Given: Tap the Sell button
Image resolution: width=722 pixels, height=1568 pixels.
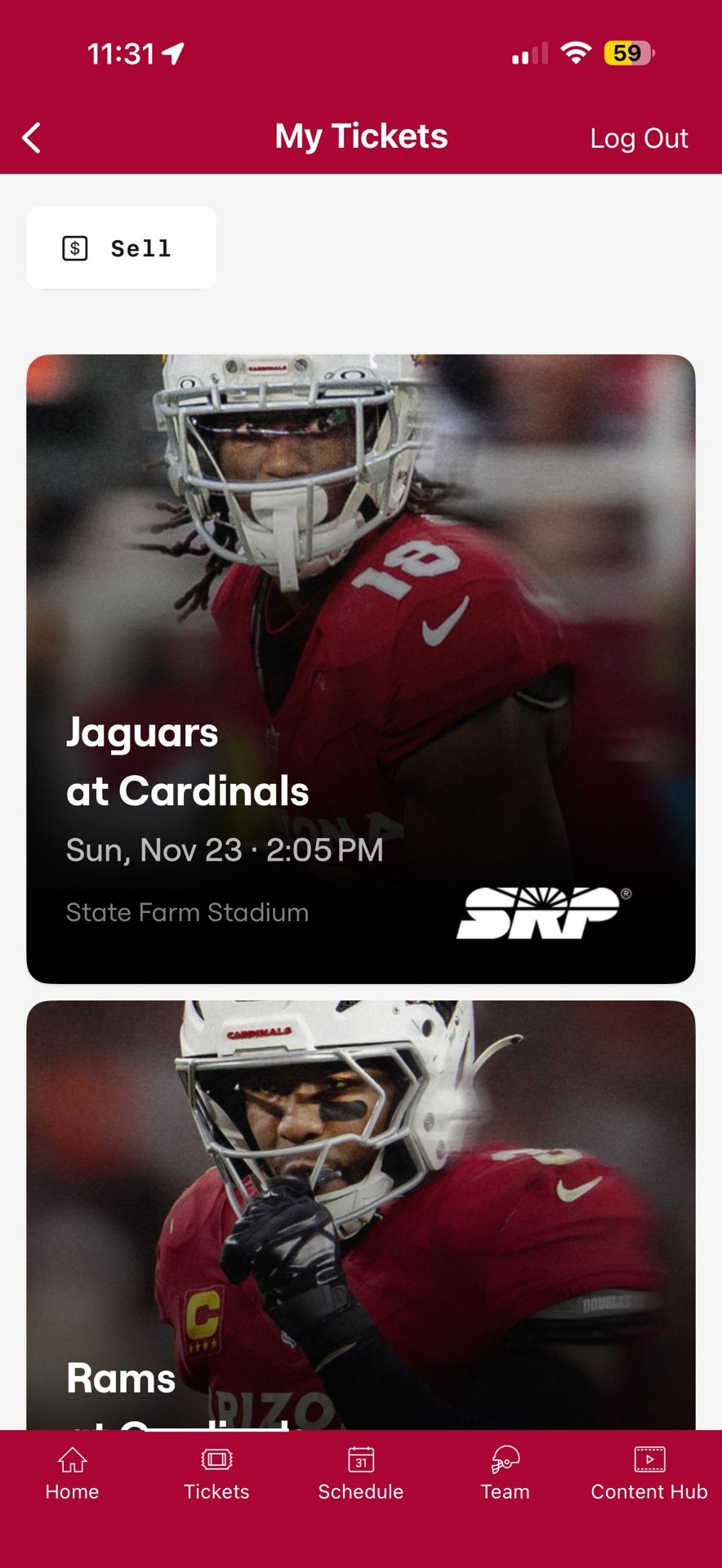Looking at the screenshot, I should point(122,247).
